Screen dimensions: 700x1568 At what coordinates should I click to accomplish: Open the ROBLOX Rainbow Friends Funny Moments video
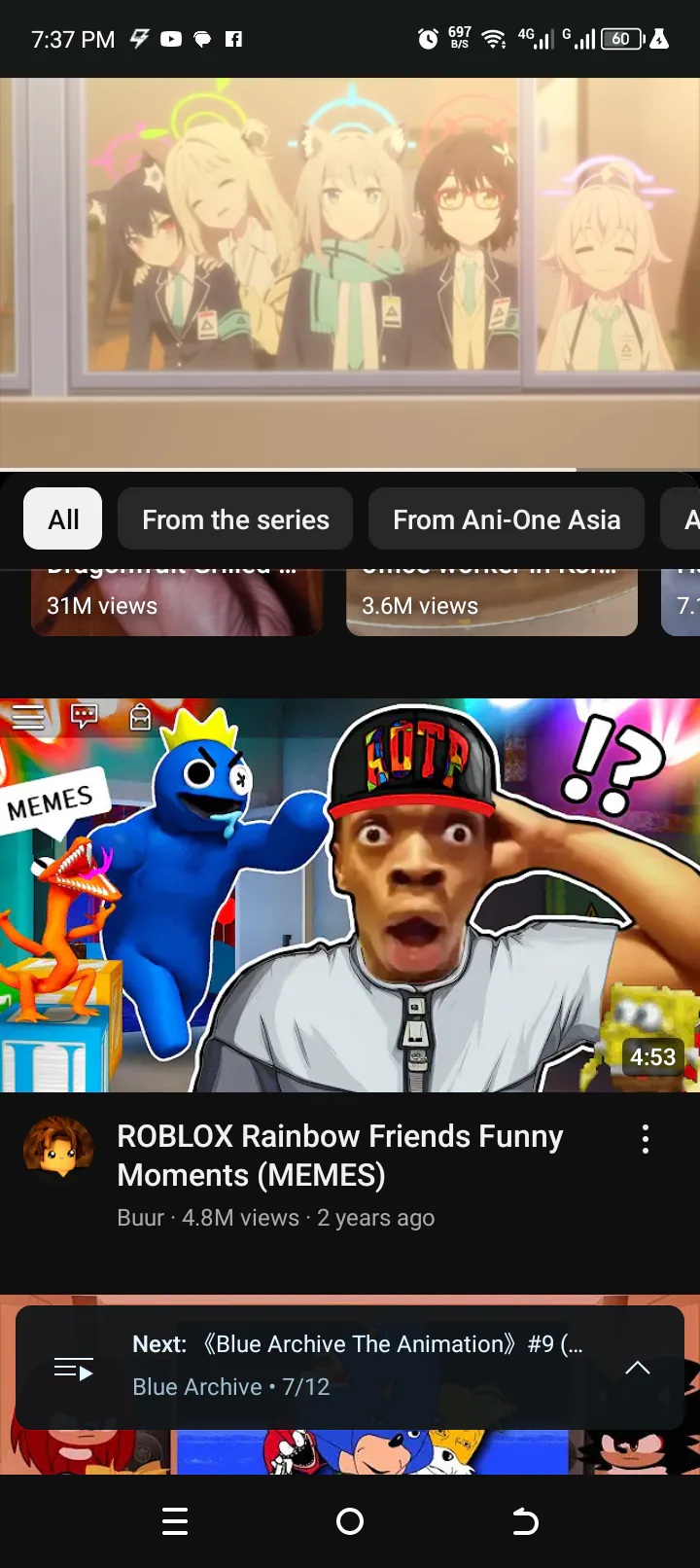pyautogui.click(x=350, y=895)
